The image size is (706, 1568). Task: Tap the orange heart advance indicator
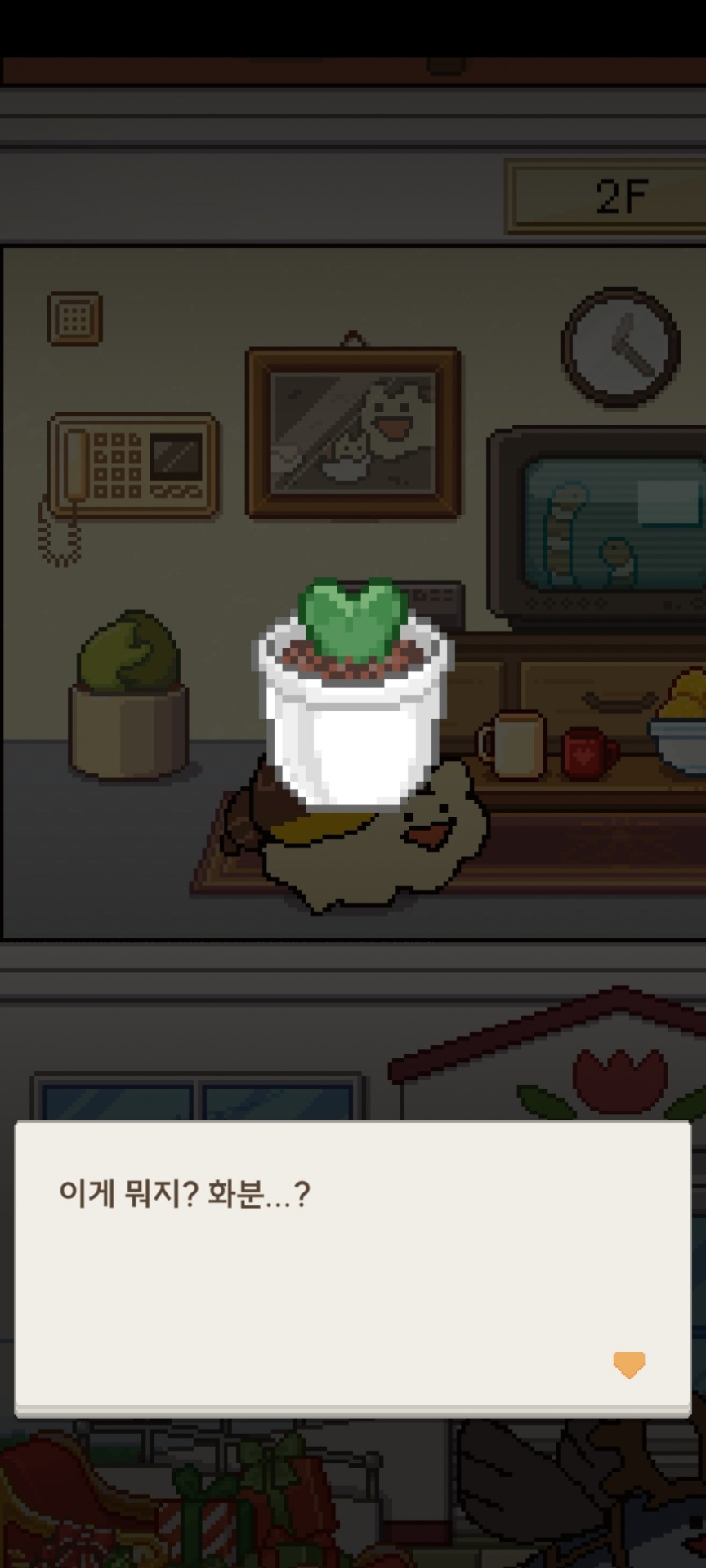pyautogui.click(x=628, y=1364)
